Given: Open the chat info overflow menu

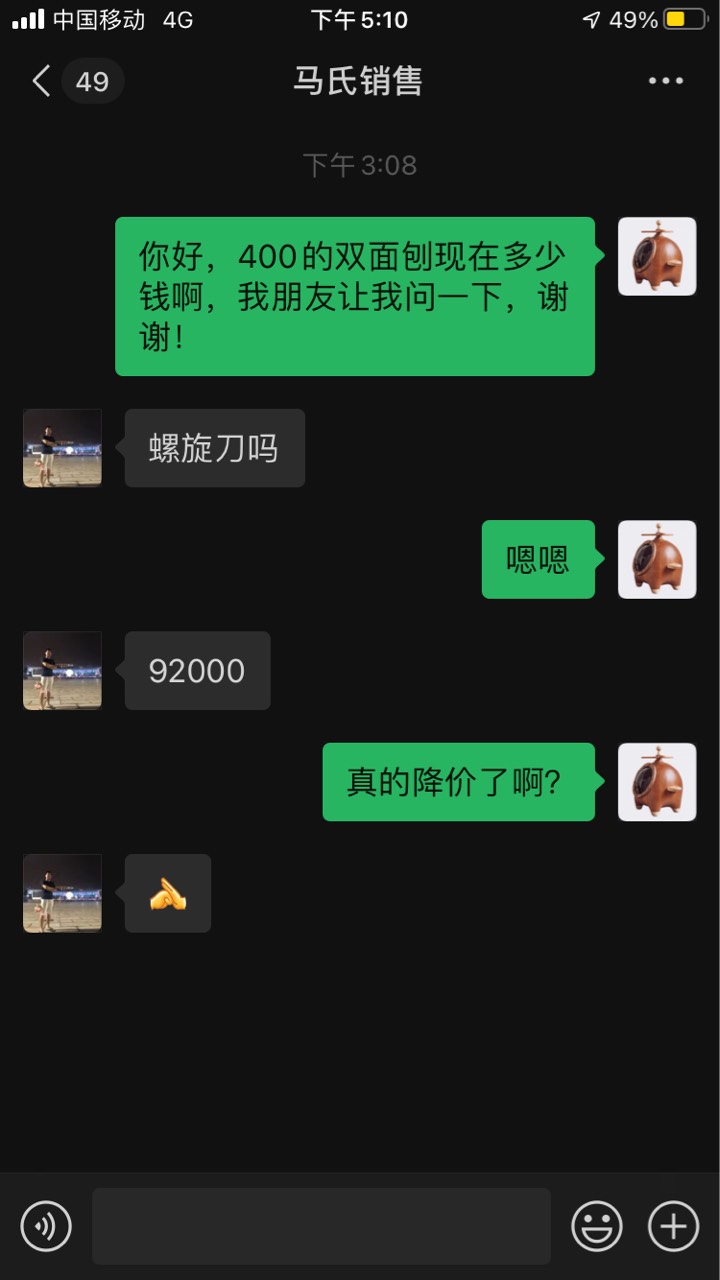Looking at the screenshot, I should [665, 81].
